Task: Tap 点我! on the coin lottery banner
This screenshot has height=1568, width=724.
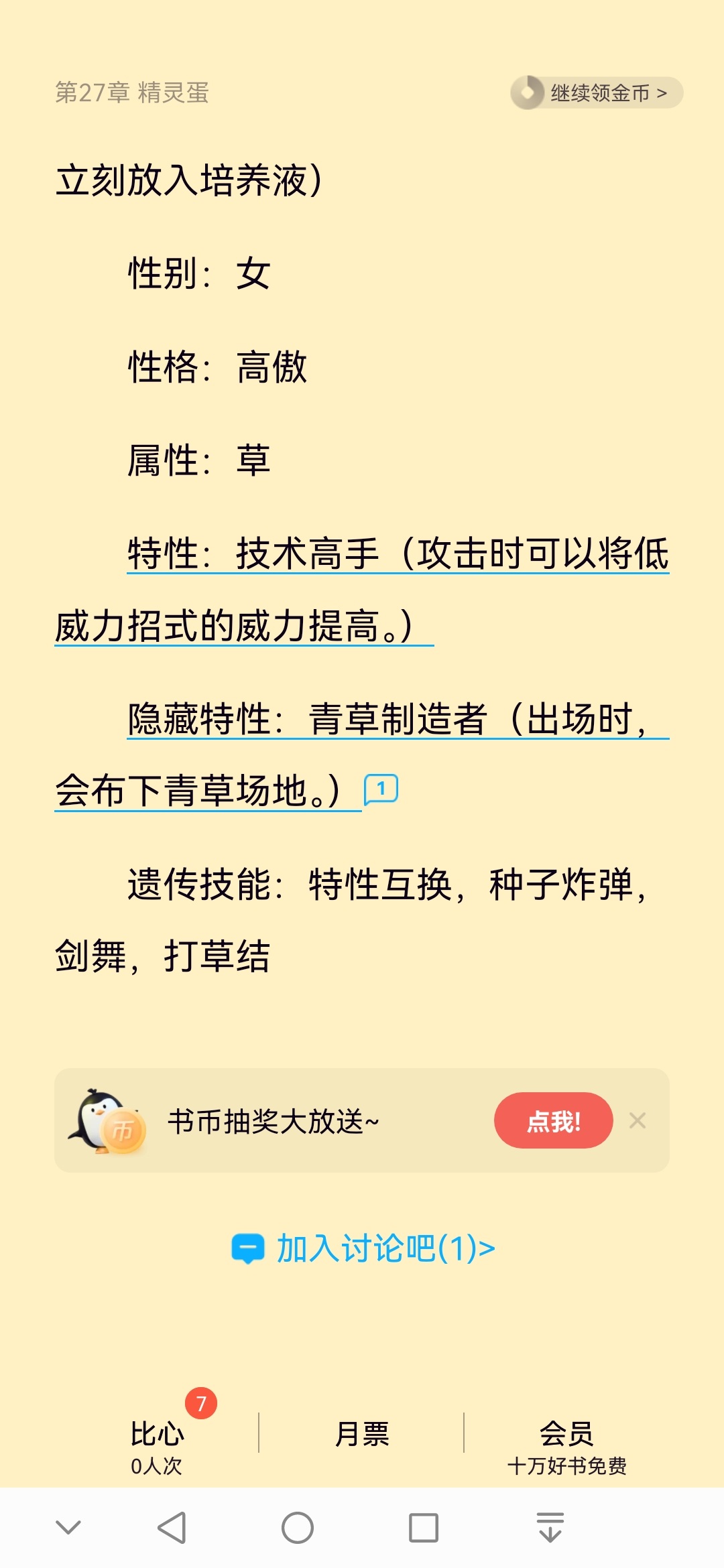Action: [x=554, y=1120]
